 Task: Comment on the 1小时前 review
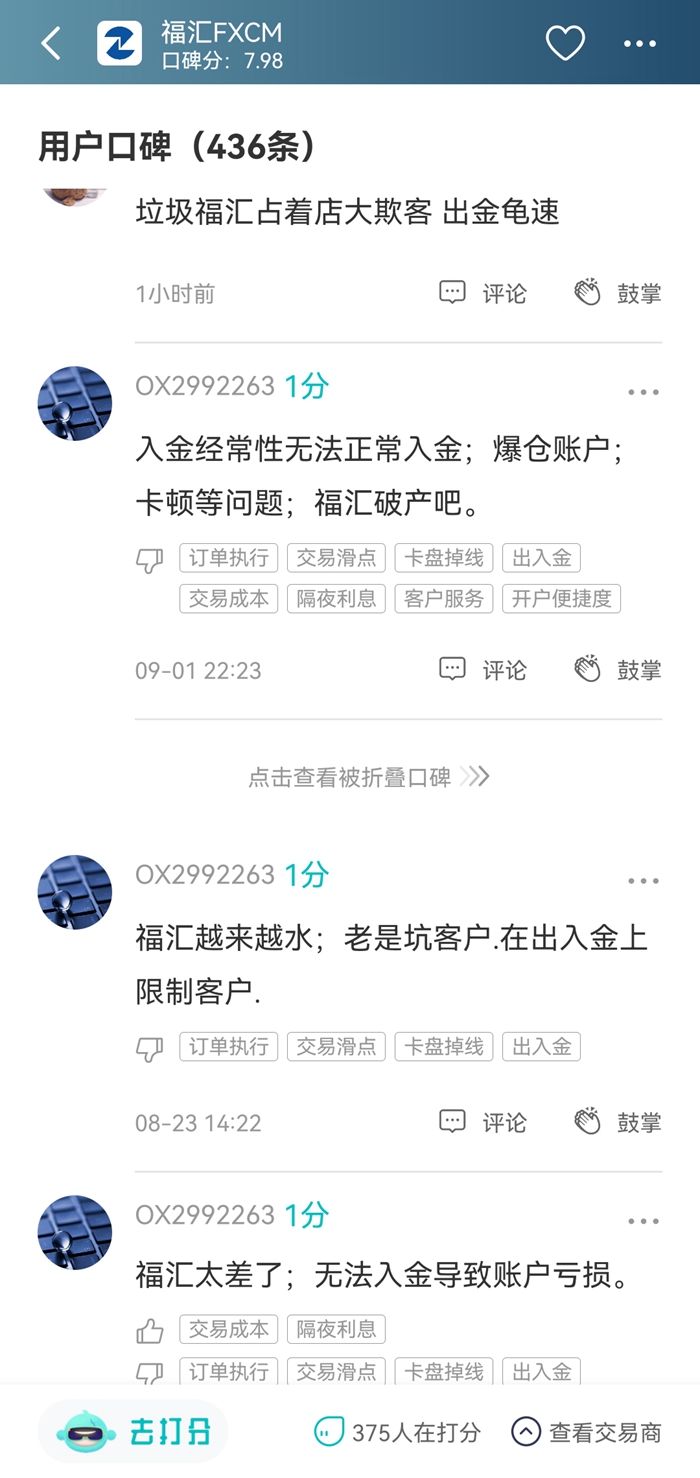[483, 293]
